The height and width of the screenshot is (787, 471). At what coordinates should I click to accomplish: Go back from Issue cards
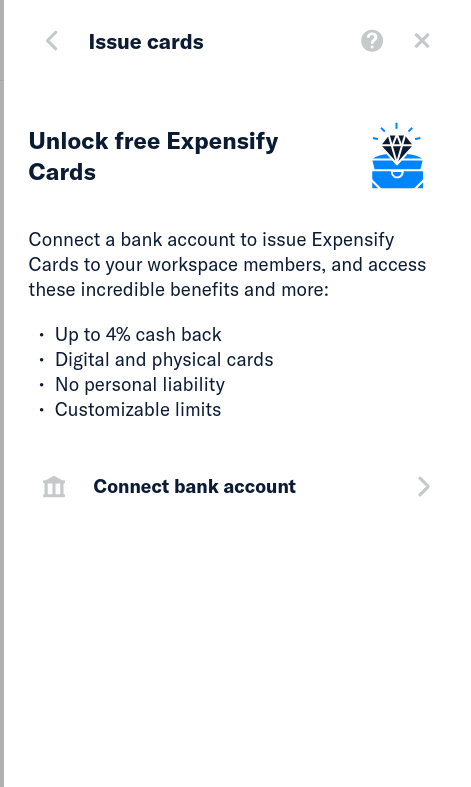[x=52, y=41]
